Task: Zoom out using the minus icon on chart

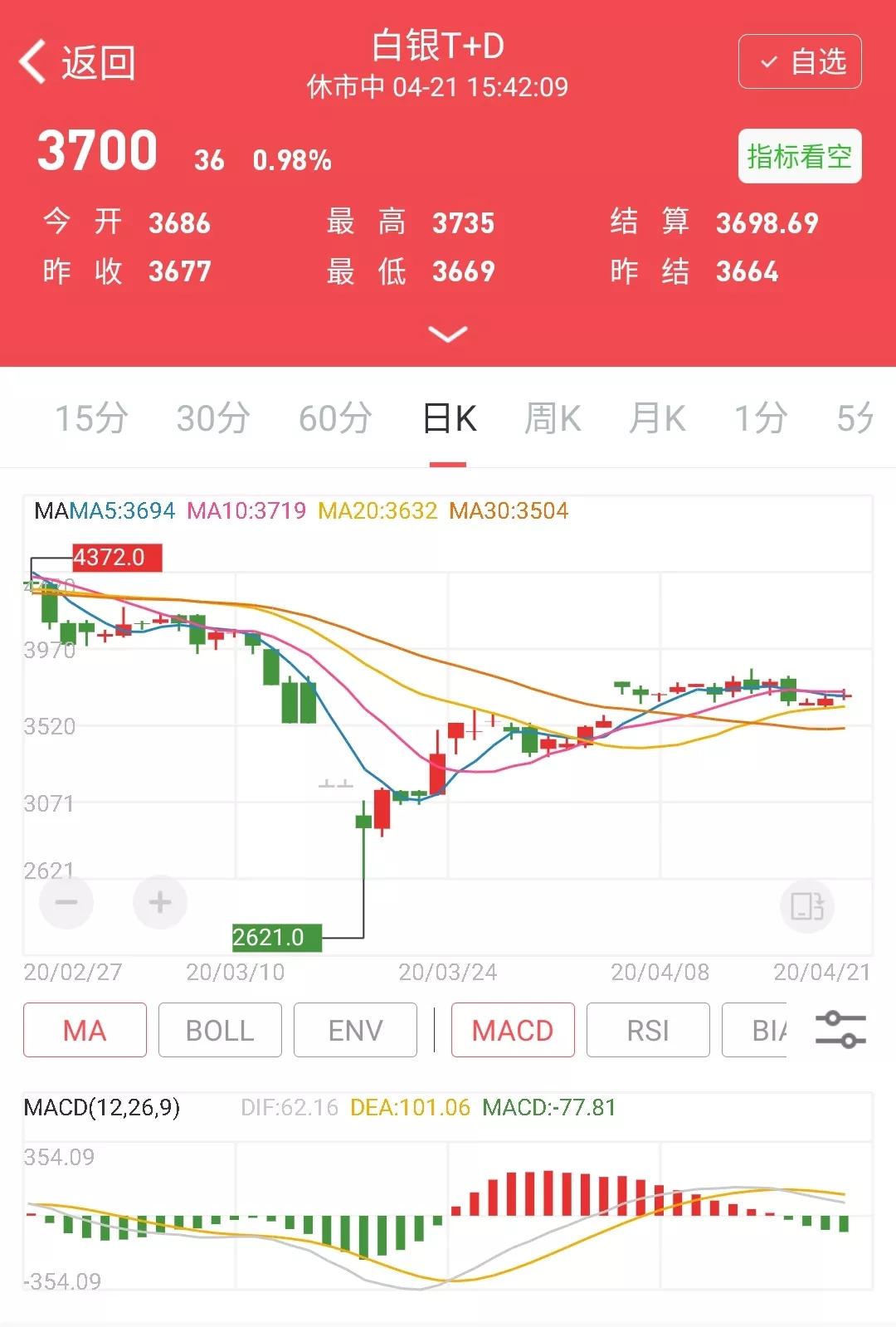Action: point(66,902)
